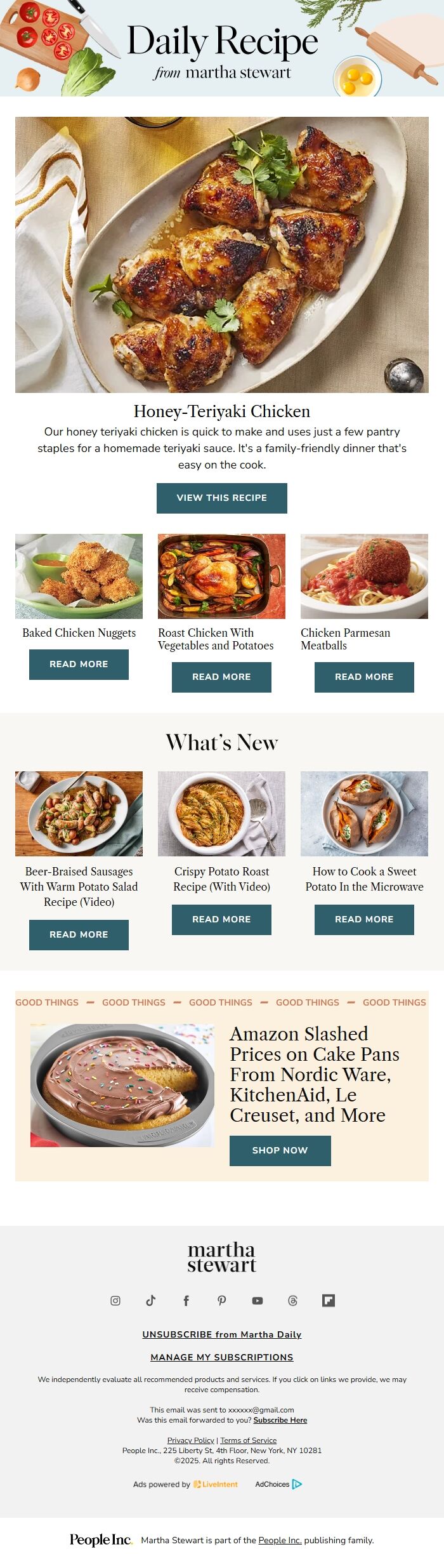This screenshot has height=1568, width=444.
Task: Tap the View This Recipe button
Action: pos(221,498)
